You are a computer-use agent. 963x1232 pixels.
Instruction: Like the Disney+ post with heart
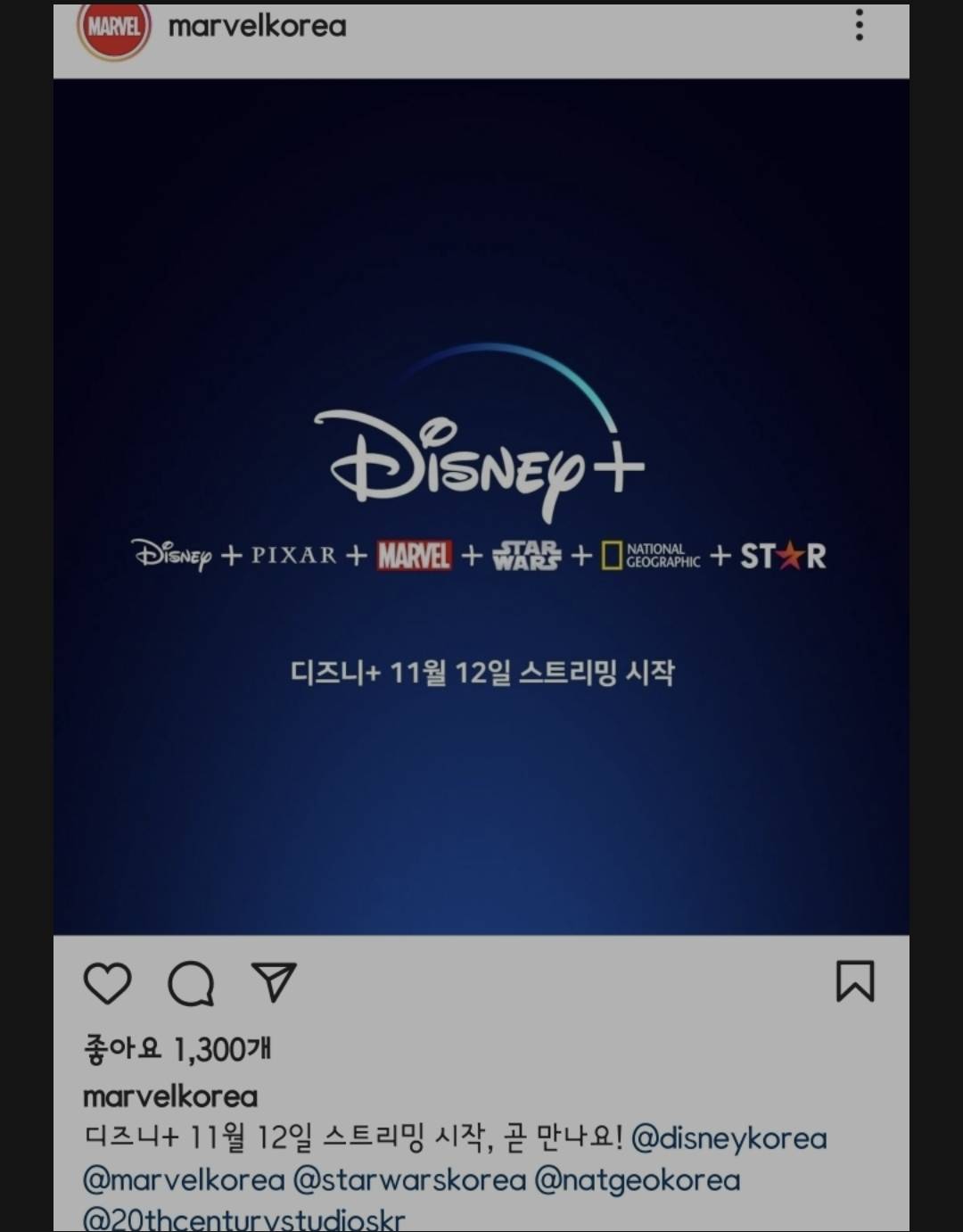coord(108,983)
